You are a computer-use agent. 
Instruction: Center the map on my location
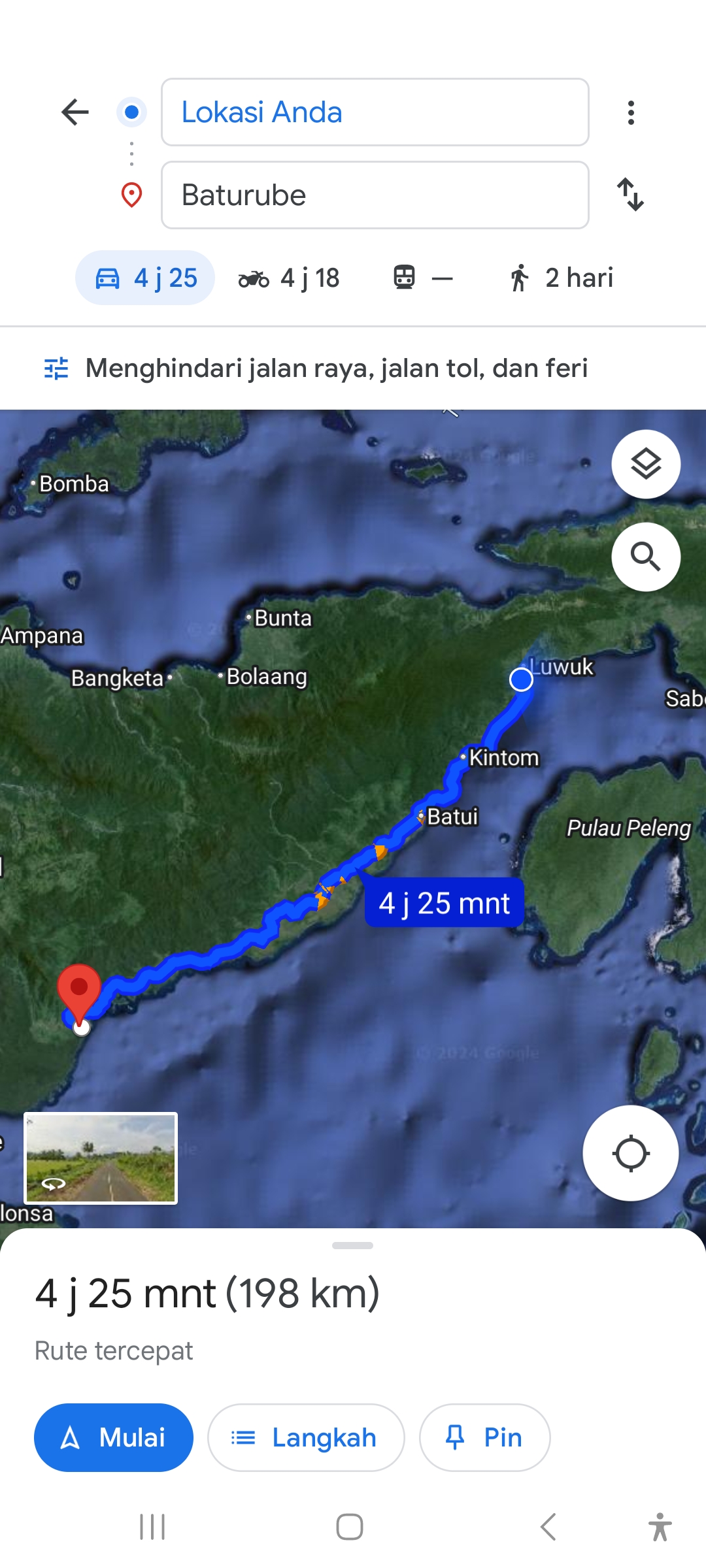coord(631,1153)
